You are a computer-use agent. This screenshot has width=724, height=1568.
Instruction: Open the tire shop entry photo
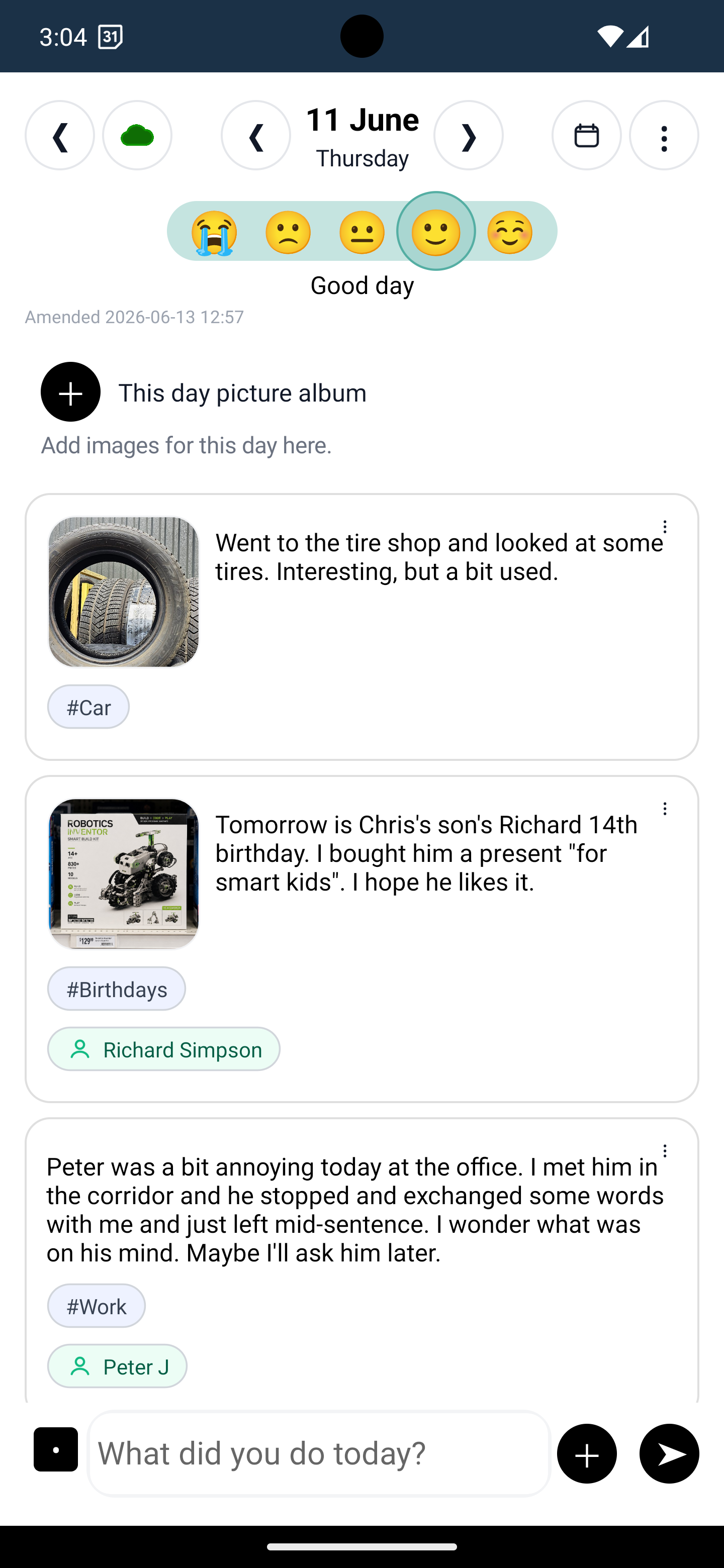click(124, 592)
